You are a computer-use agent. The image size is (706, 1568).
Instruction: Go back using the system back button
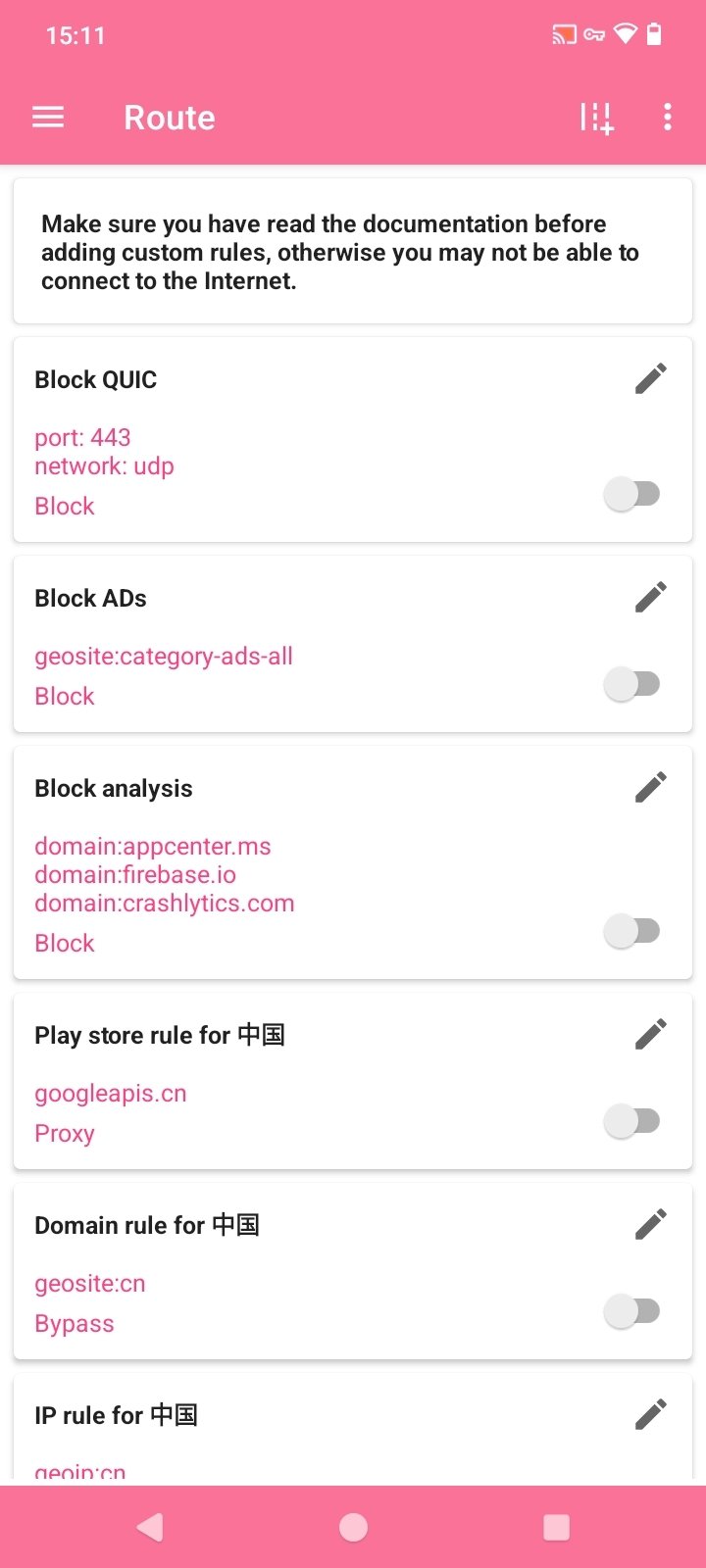coord(150,1527)
